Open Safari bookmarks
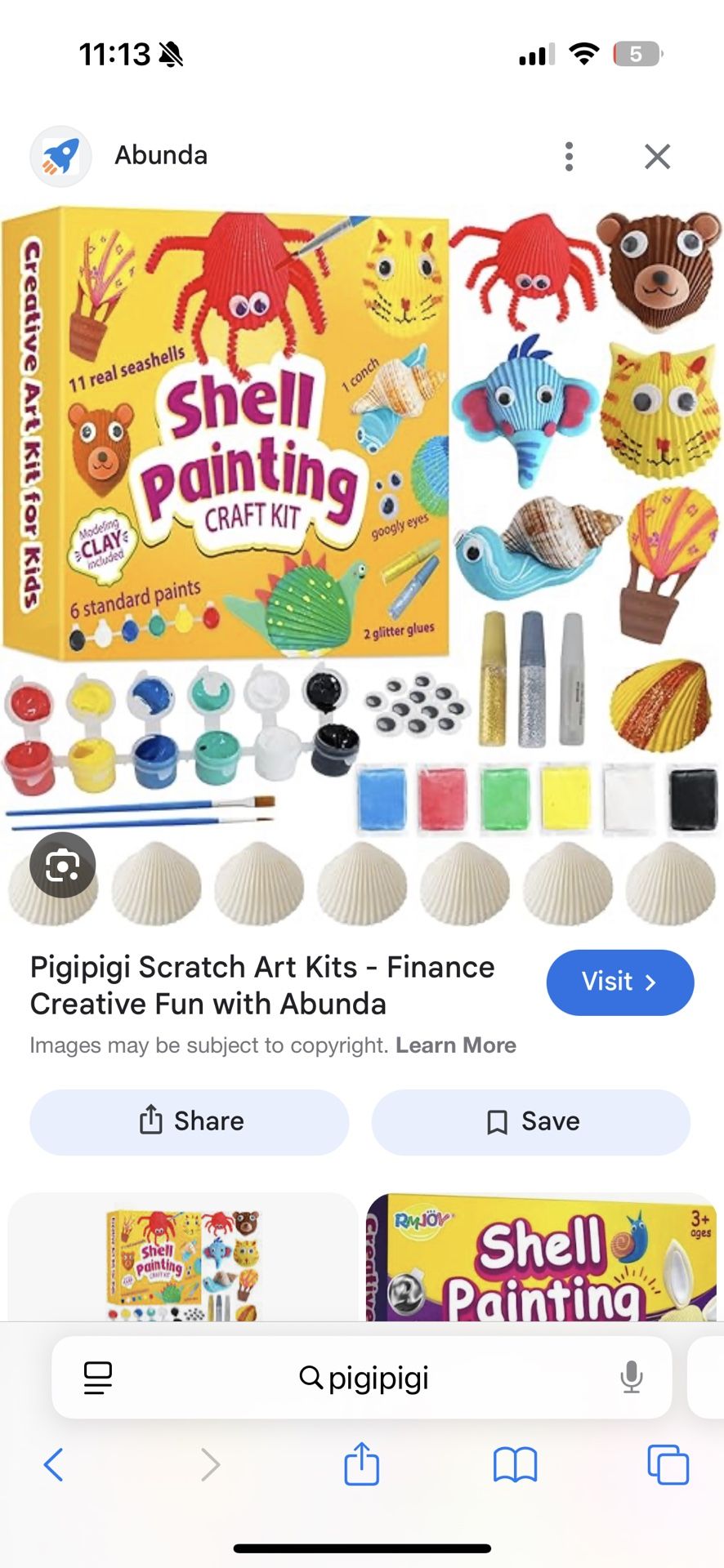Image resolution: width=724 pixels, height=1568 pixels. [515, 1464]
